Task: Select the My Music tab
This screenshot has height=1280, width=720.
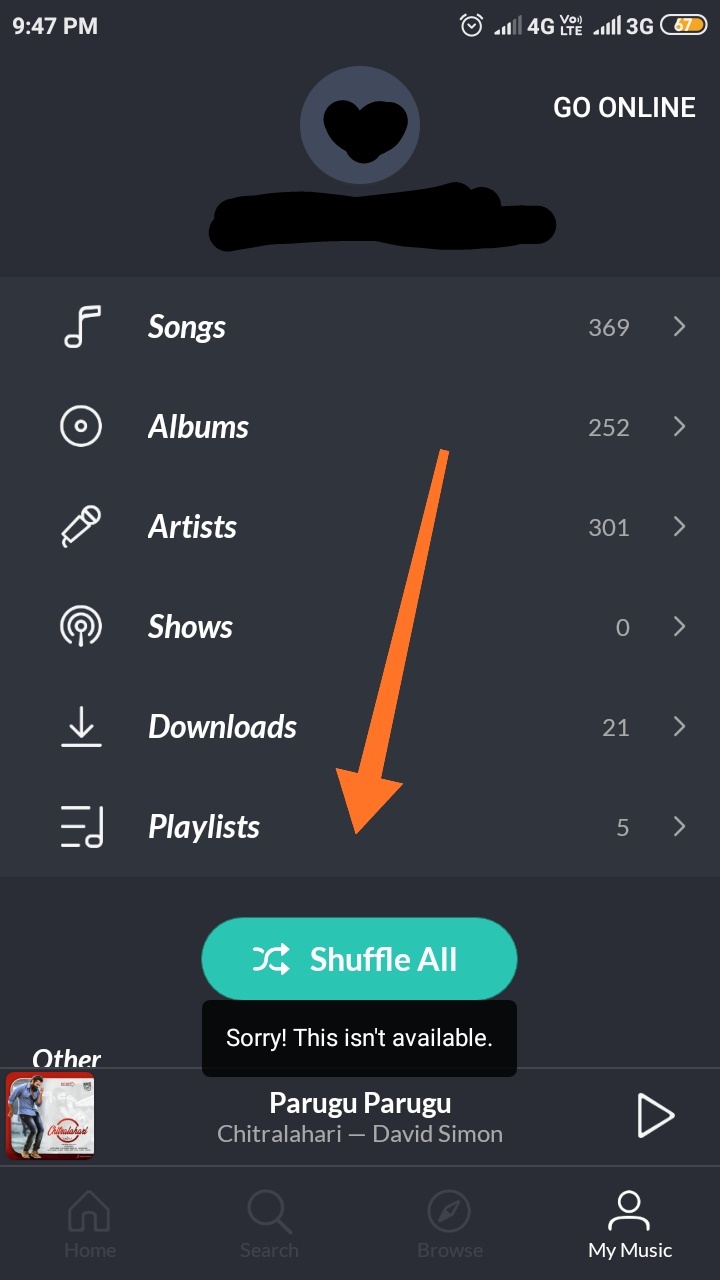Action: click(629, 1225)
